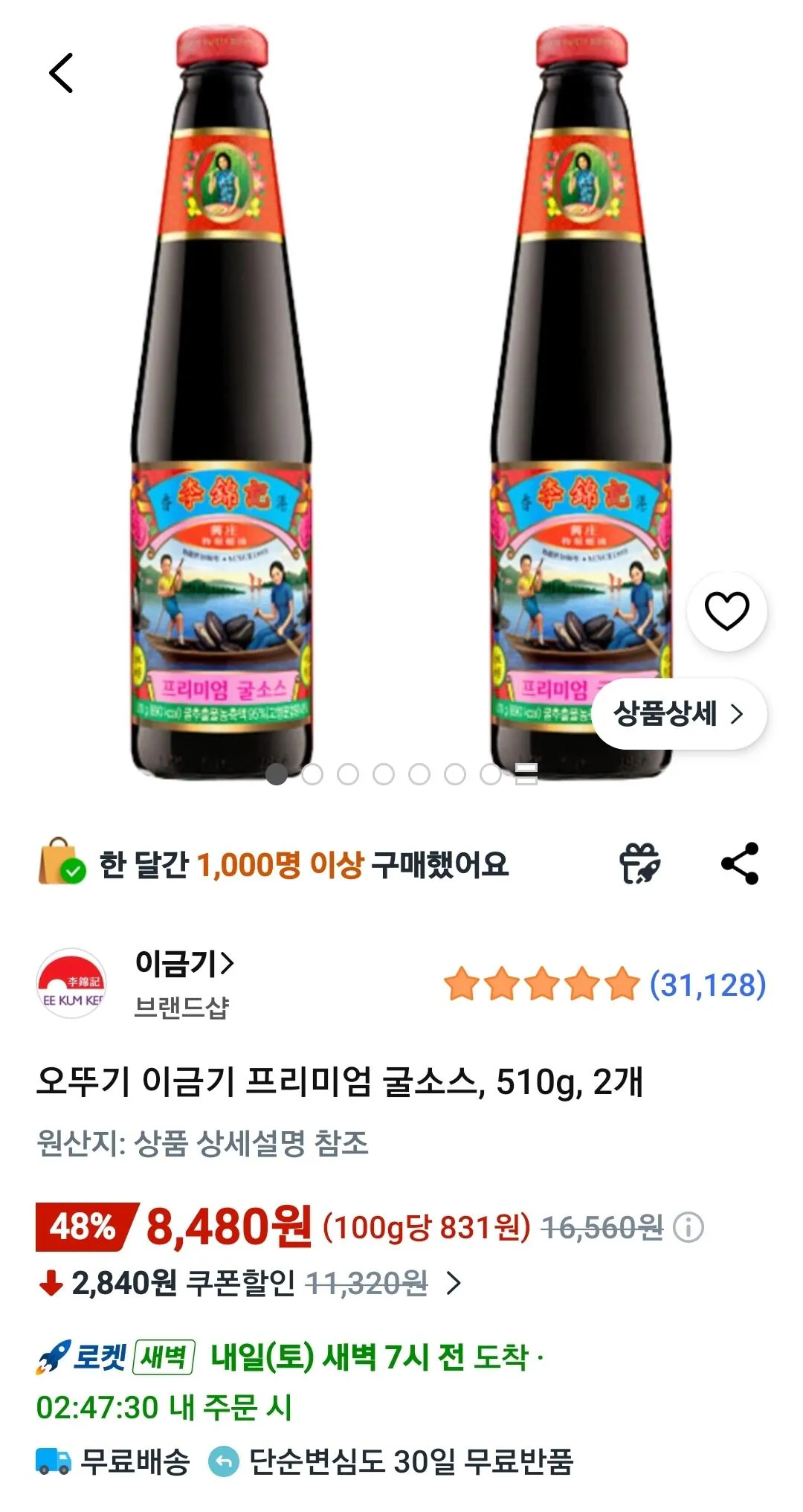Tap the share icon
This screenshot has height=1512, width=803.
point(738,863)
